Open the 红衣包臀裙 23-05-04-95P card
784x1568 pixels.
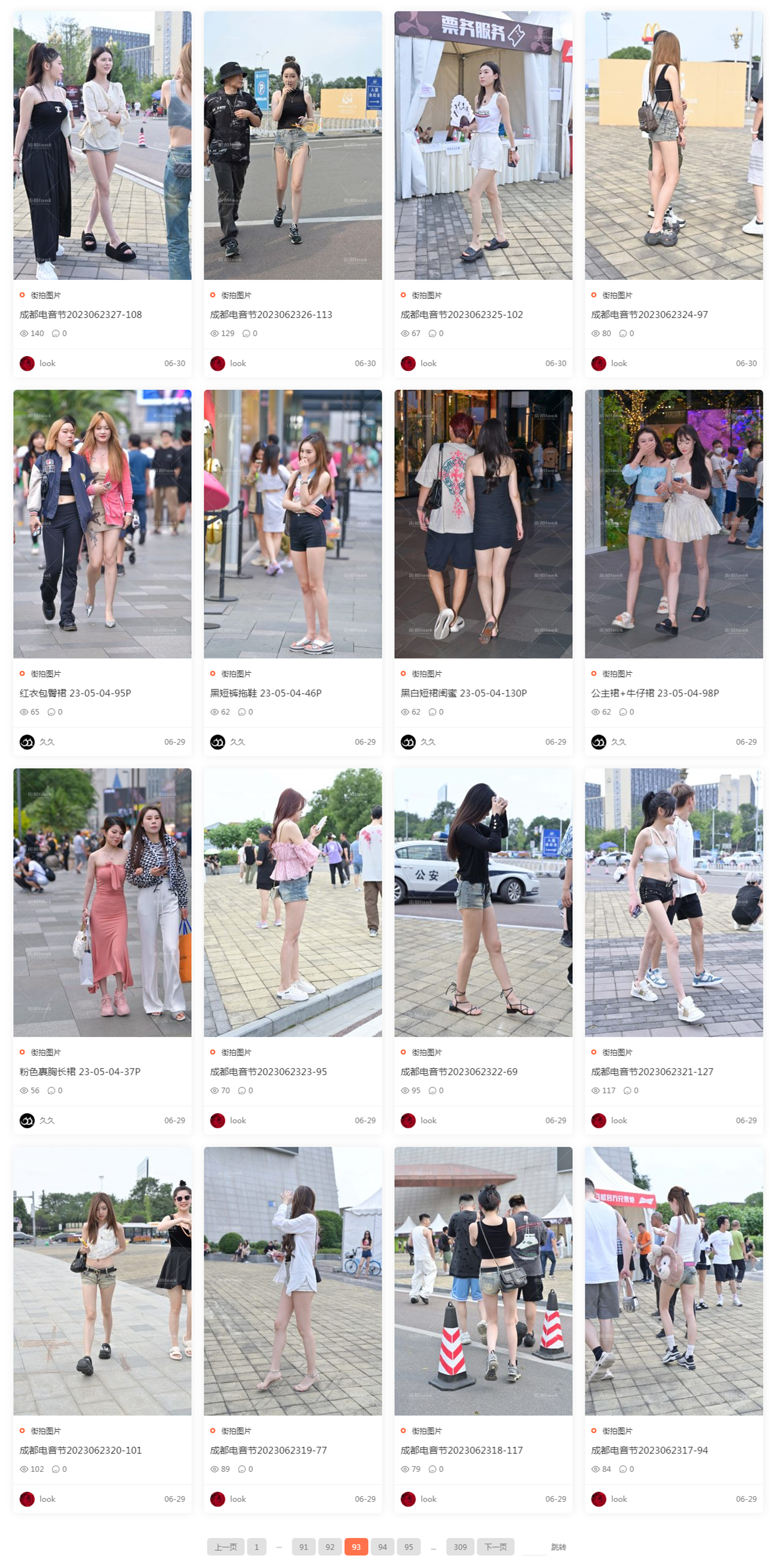click(x=102, y=523)
